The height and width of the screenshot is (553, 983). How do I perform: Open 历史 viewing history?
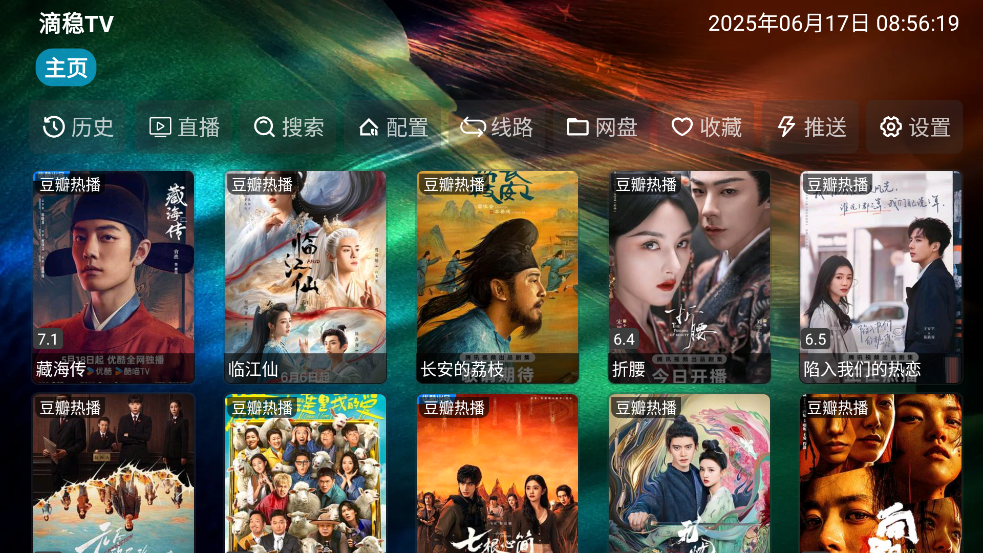78,127
